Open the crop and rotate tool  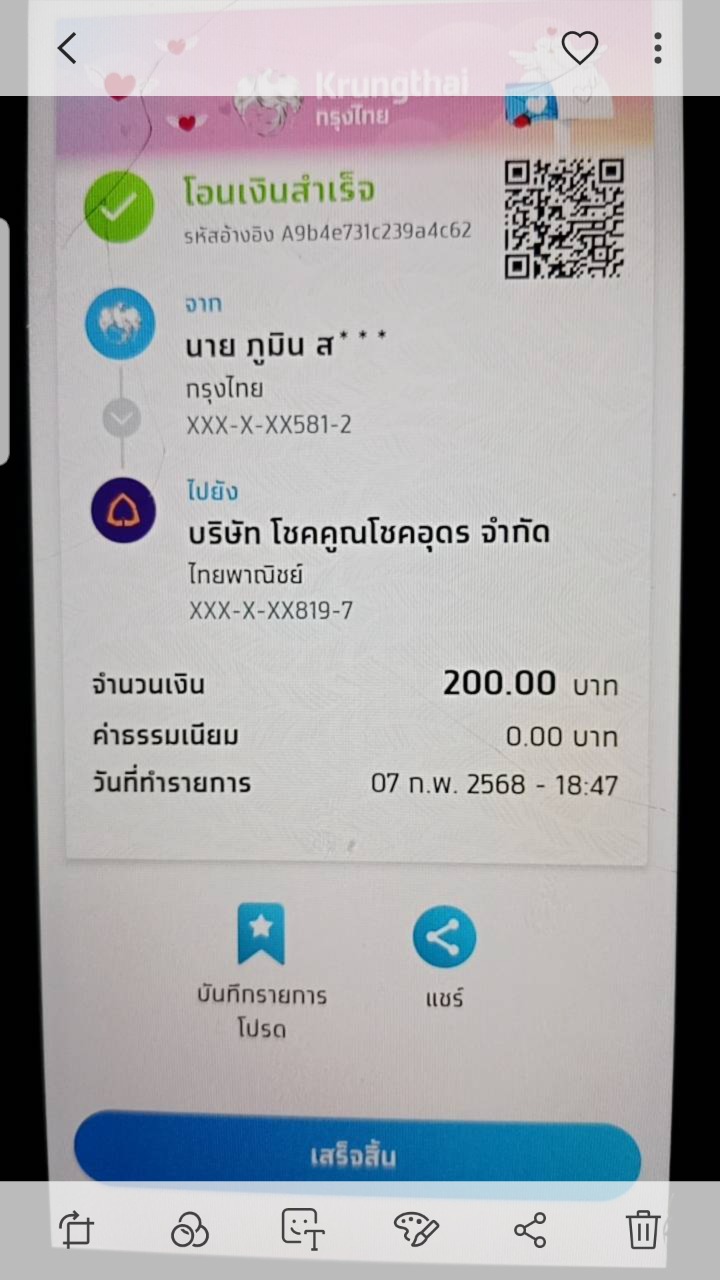pyautogui.click(x=76, y=1228)
